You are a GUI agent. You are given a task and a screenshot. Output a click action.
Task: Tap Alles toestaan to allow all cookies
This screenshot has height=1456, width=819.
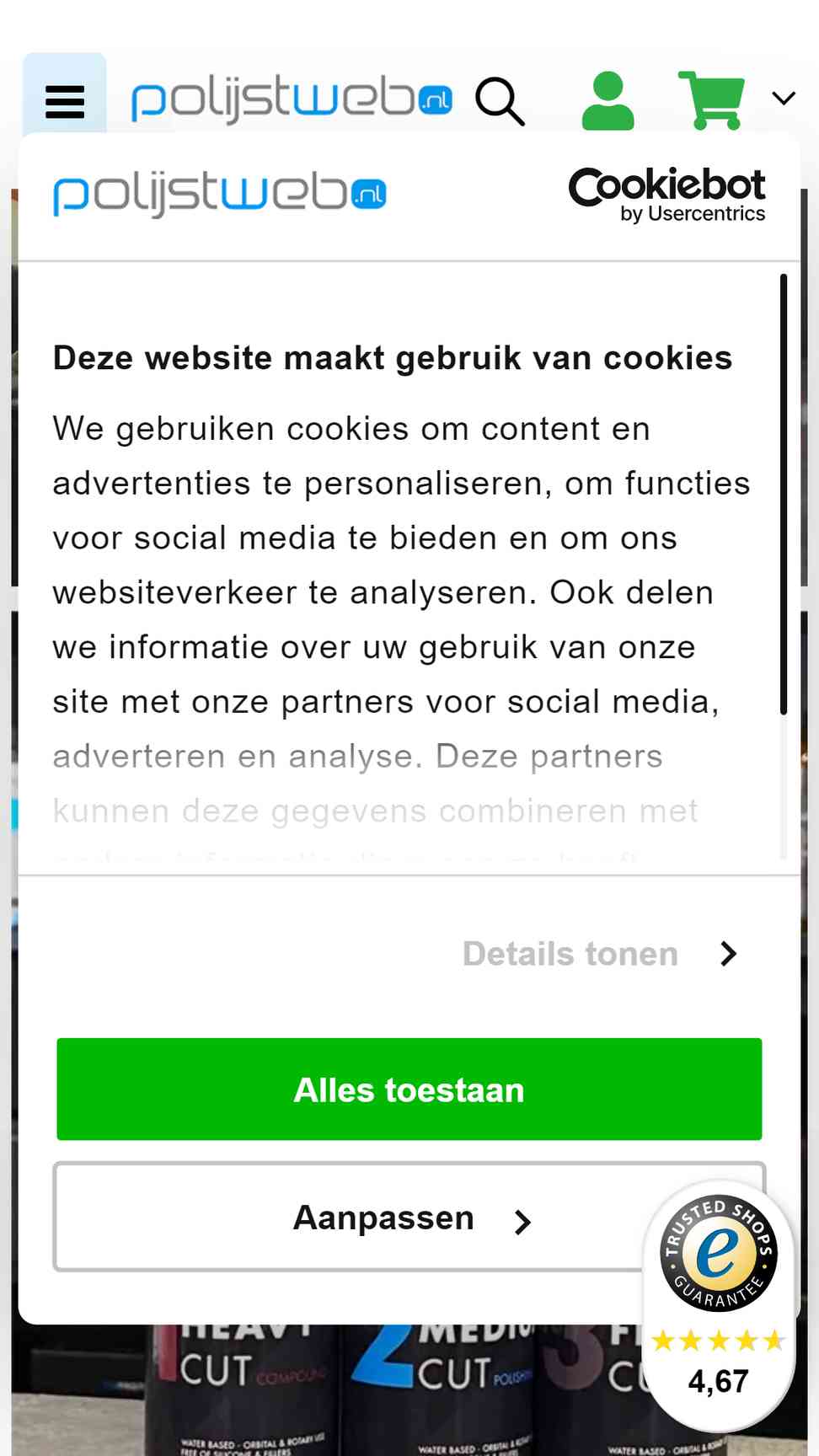click(409, 1089)
